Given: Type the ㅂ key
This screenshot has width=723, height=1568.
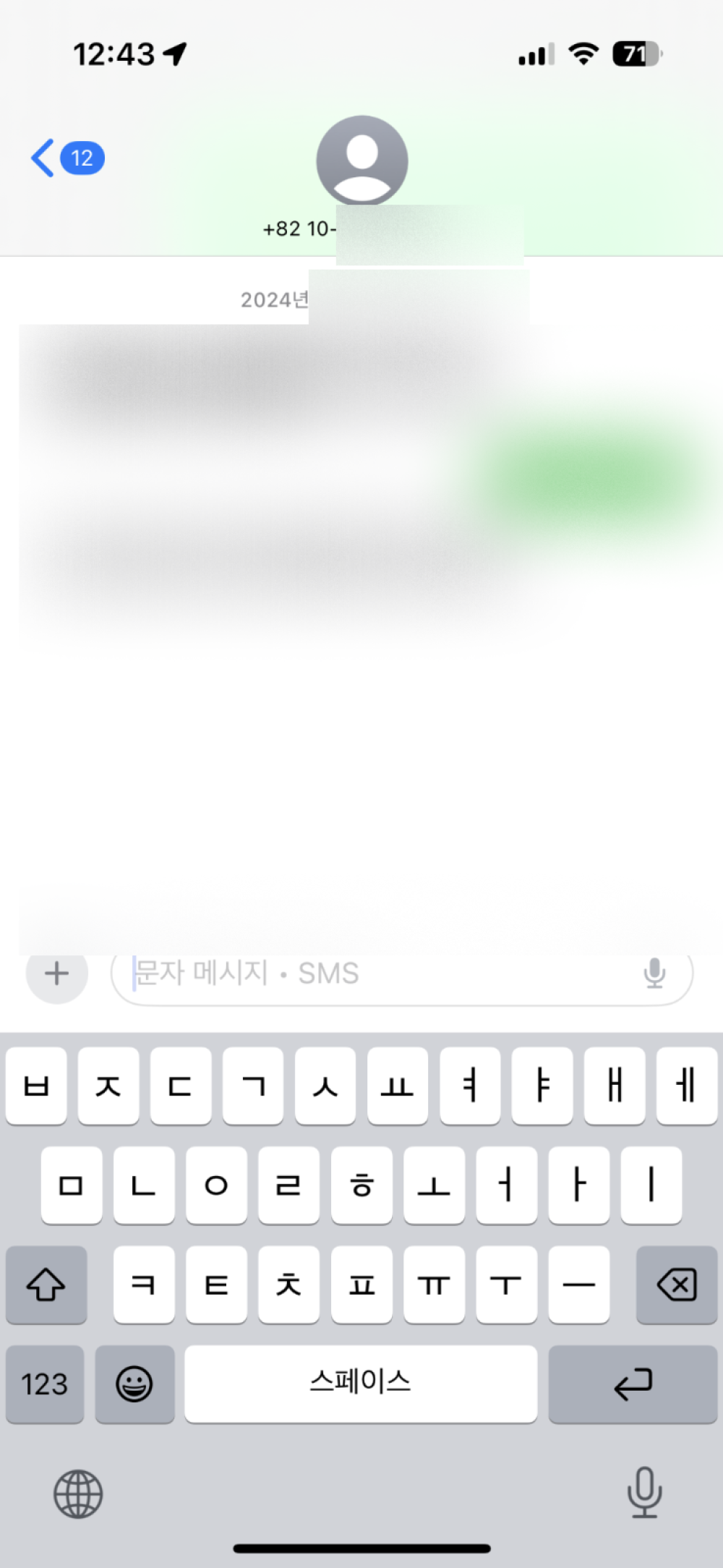Looking at the screenshot, I should pos(36,1086).
